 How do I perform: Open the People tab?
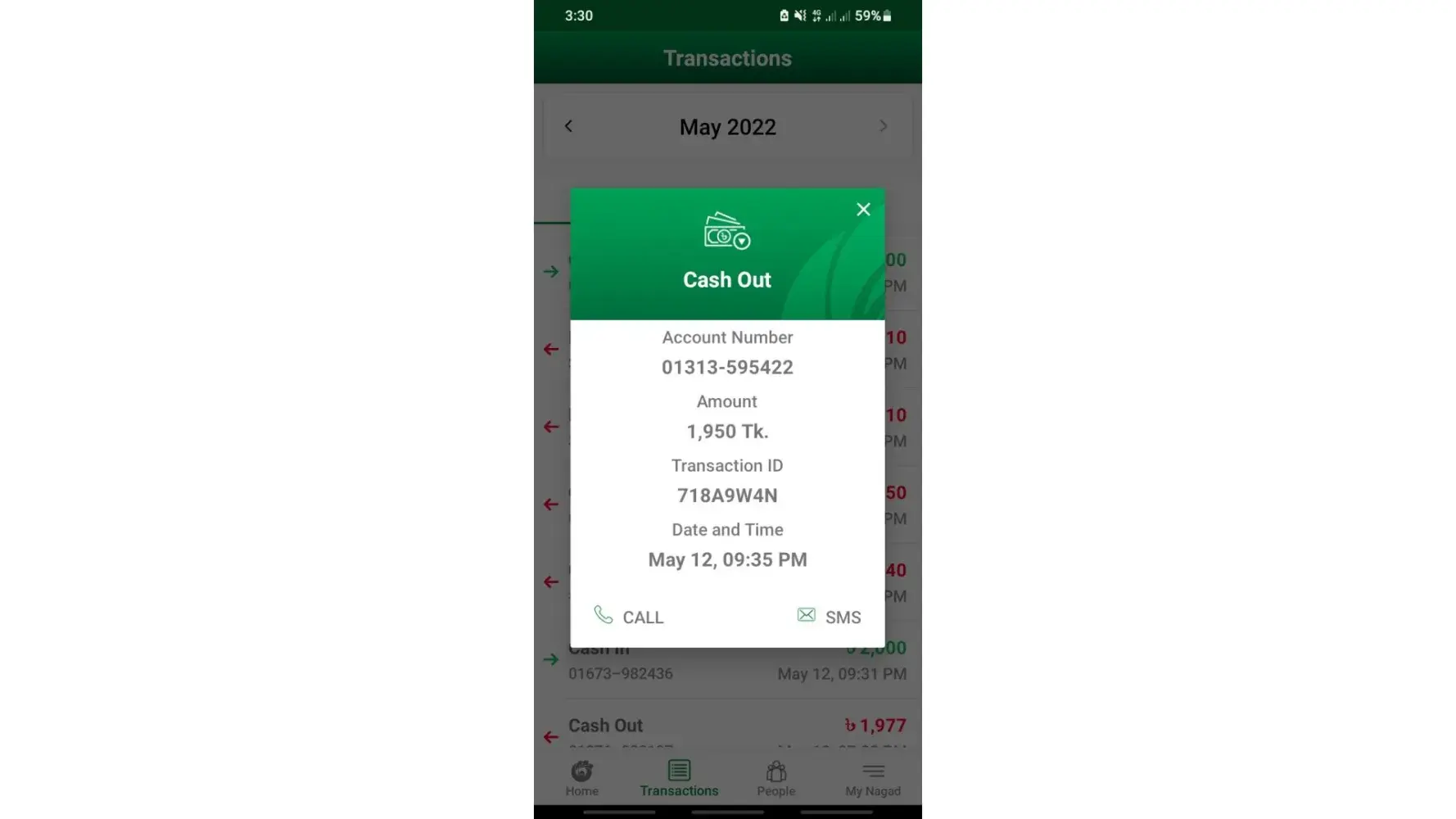coord(775,778)
